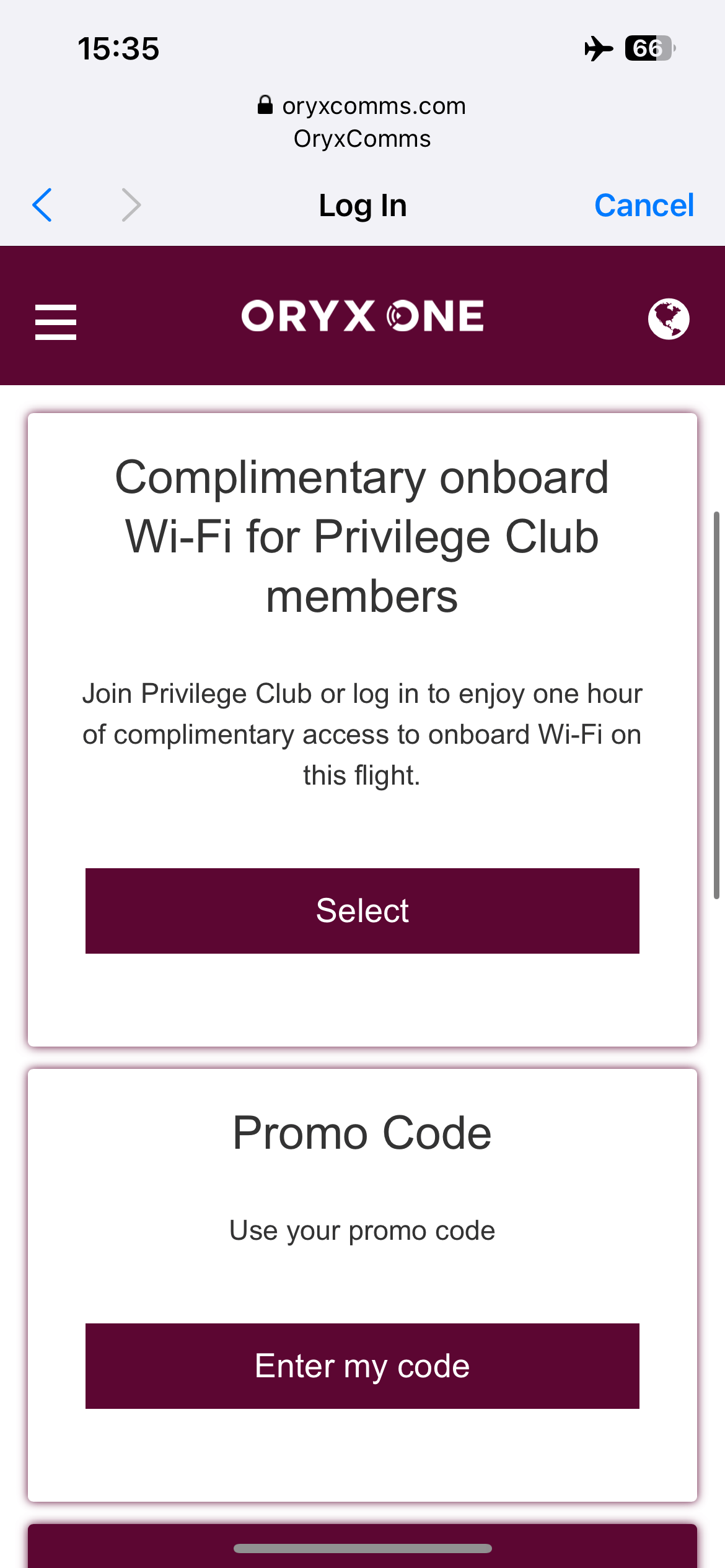
Task: Click the OryxComms site name text
Action: tap(362, 137)
